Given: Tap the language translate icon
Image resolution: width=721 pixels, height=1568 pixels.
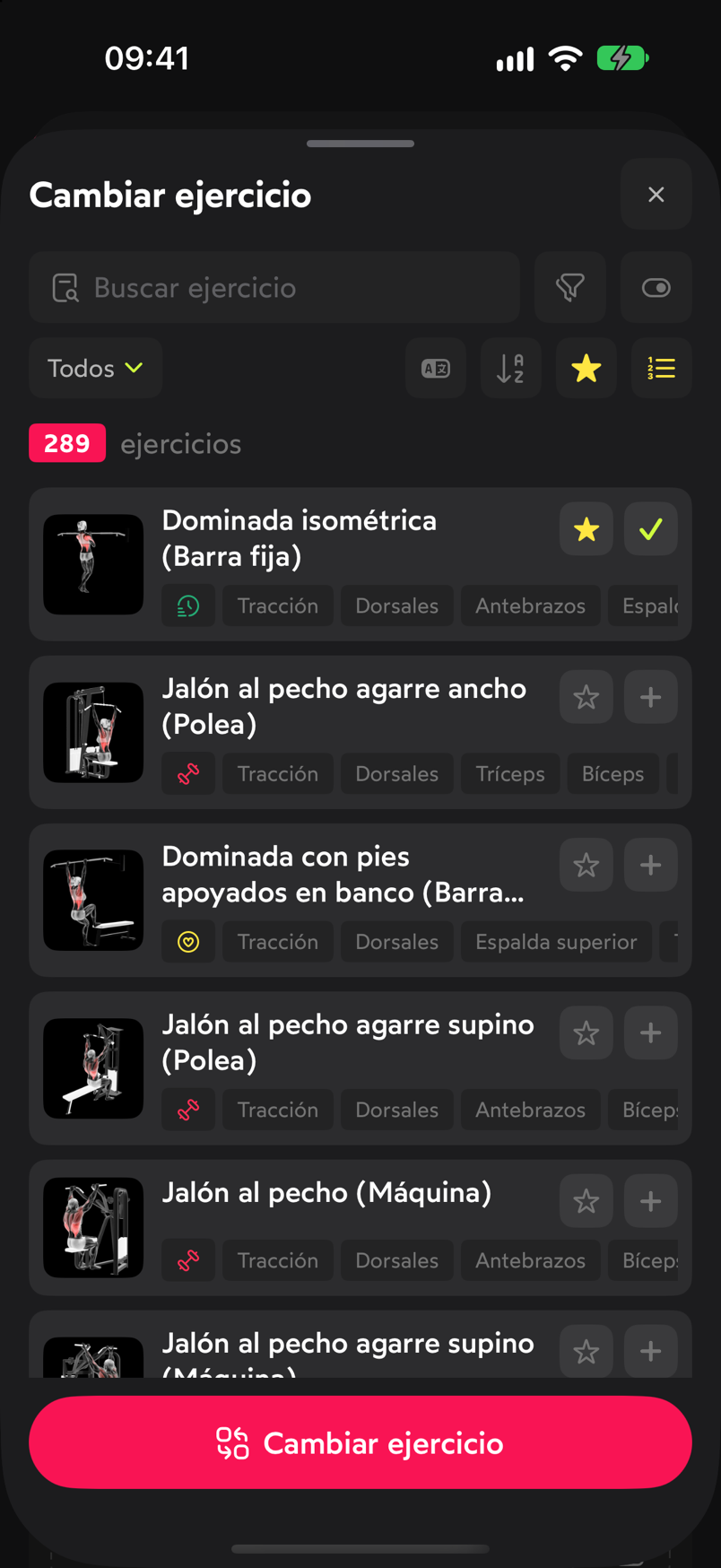Looking at the screenshot, I should click(436, 368).
